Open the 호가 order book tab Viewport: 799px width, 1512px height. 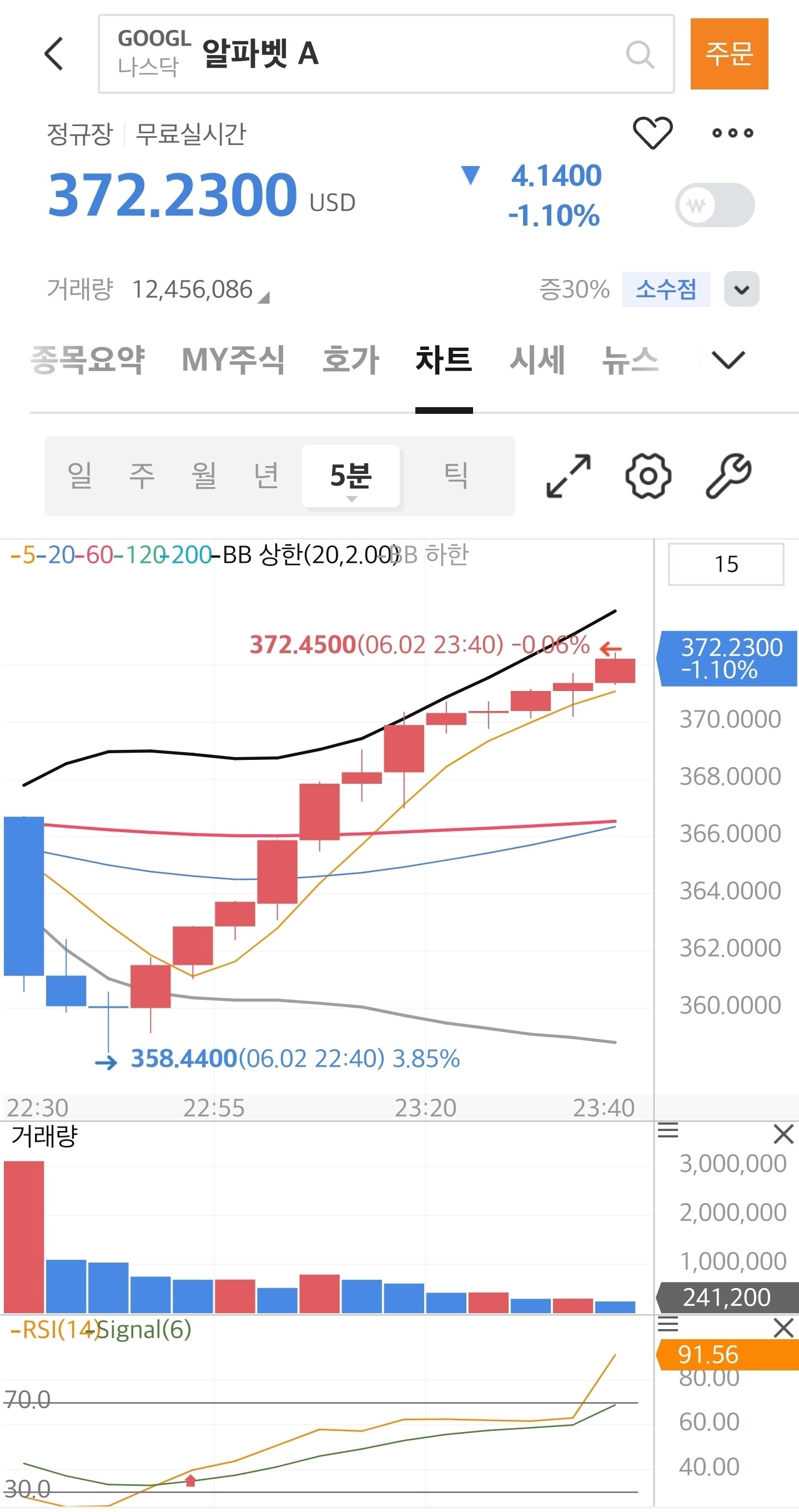click(x=350, y=359)
